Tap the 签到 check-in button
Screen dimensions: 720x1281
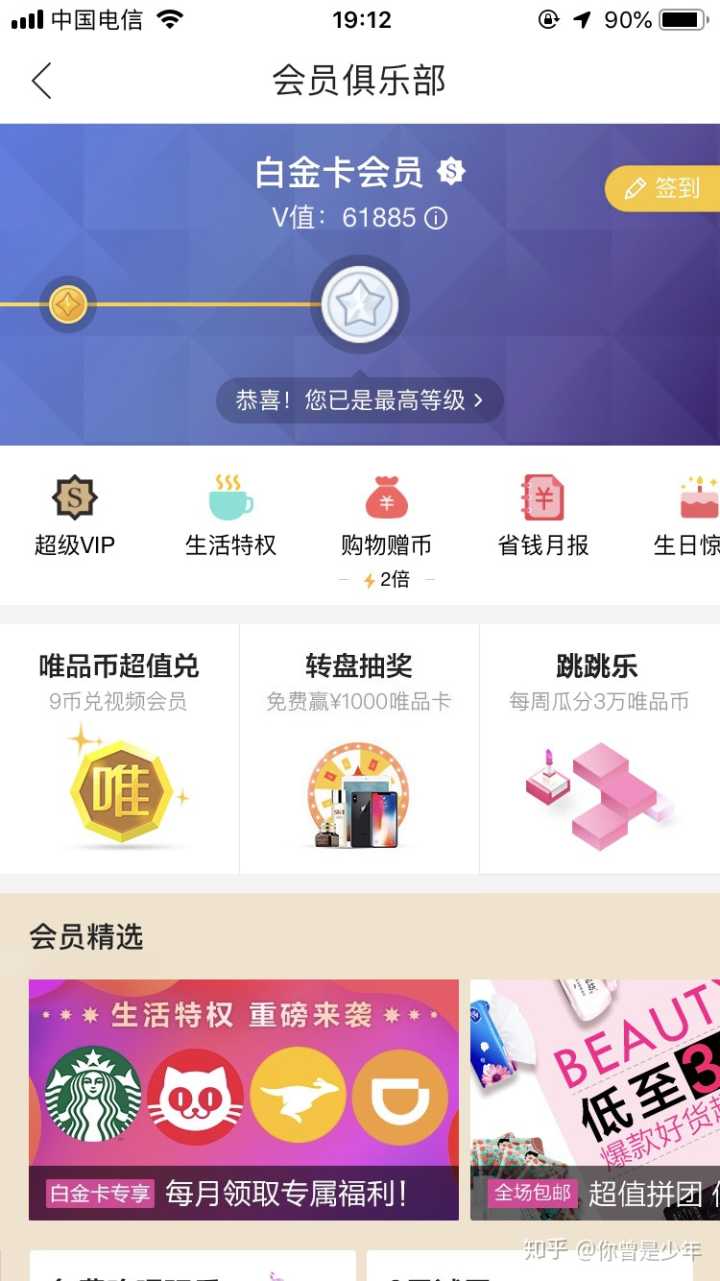coord(663,188)
